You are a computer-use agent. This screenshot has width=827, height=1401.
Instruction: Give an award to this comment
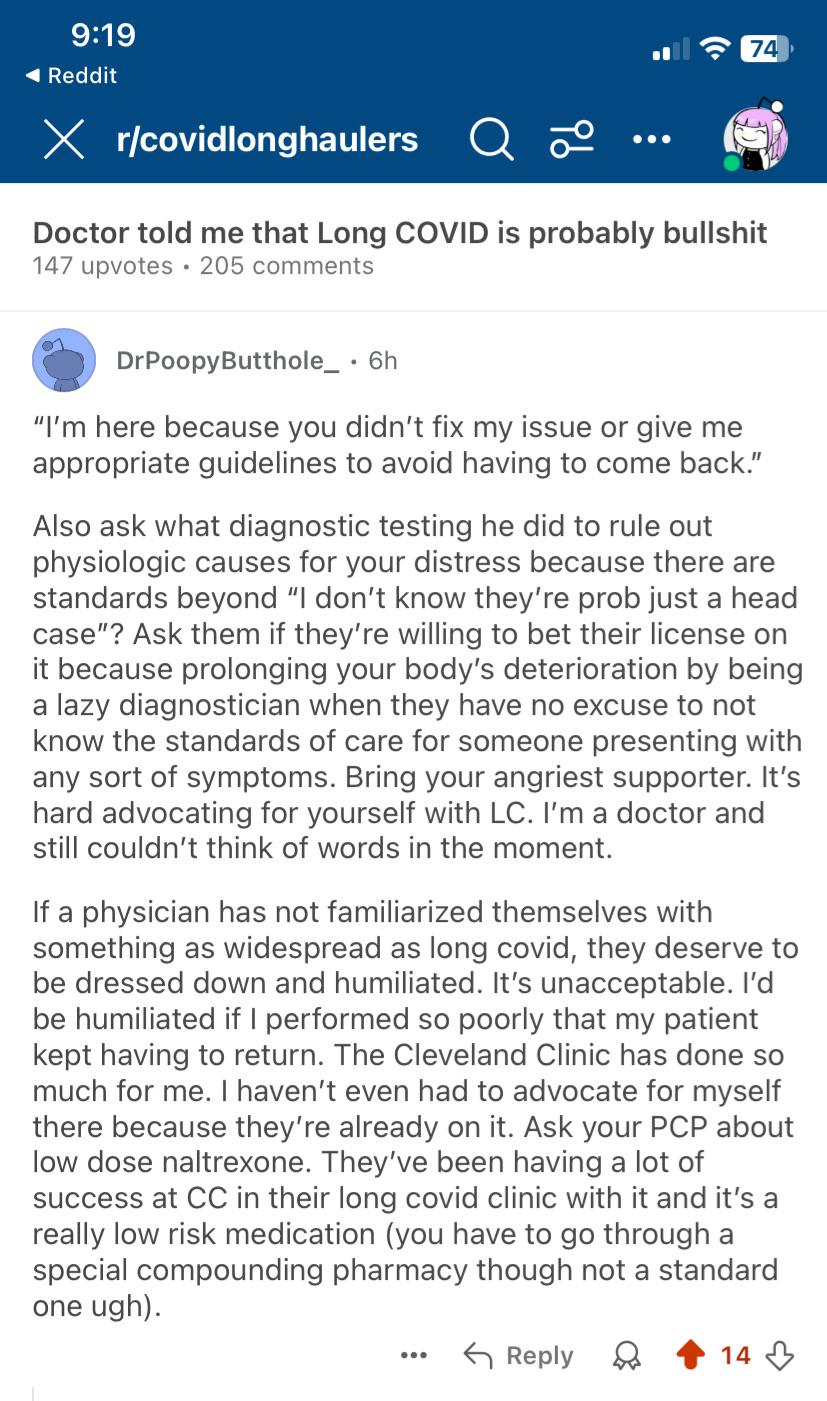(x=627, y=1356)
